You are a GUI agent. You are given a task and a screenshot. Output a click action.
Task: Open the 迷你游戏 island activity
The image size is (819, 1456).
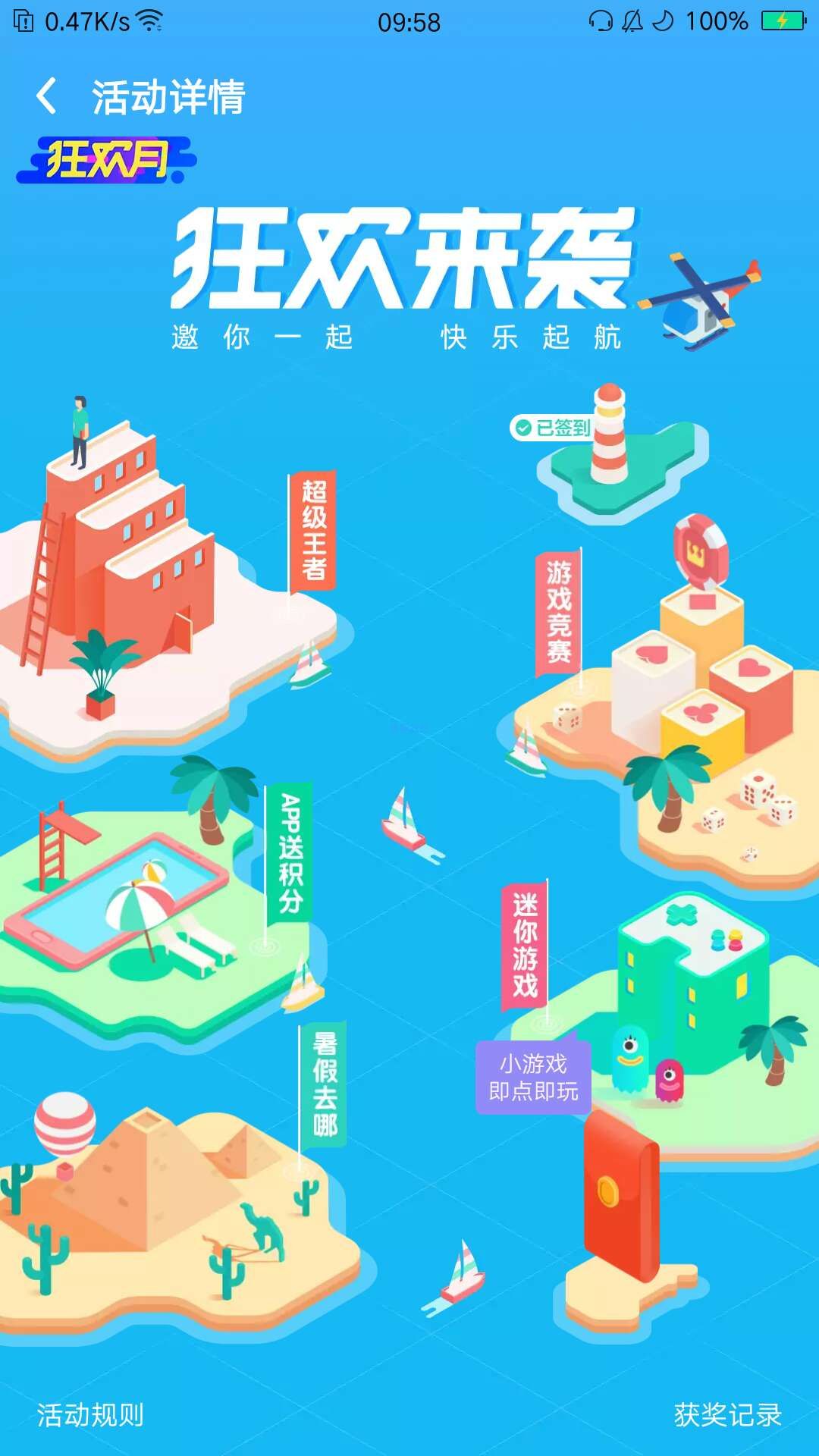[x=525, y=946]
